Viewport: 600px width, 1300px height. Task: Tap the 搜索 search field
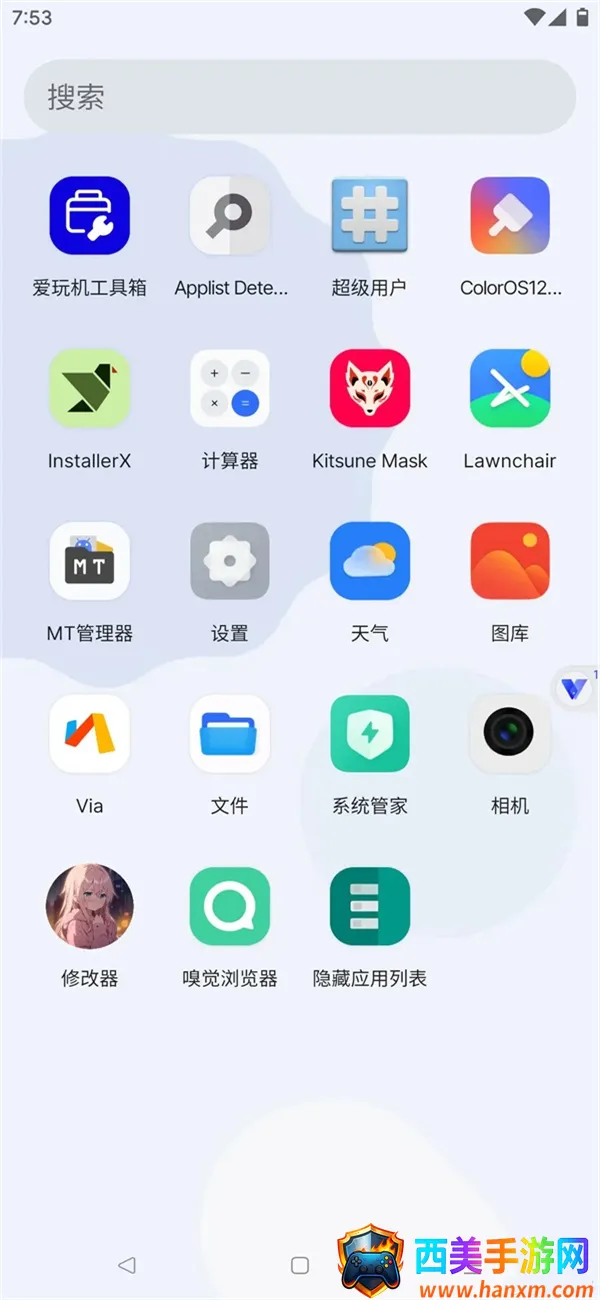click(x=300, y=97)
